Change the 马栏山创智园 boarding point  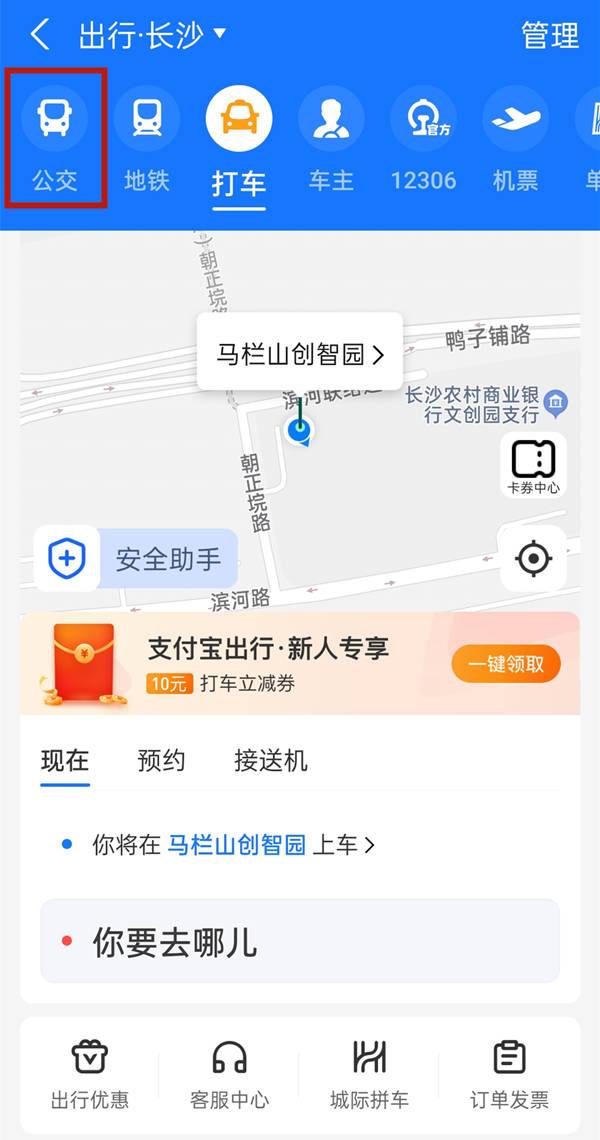point(235,845)
